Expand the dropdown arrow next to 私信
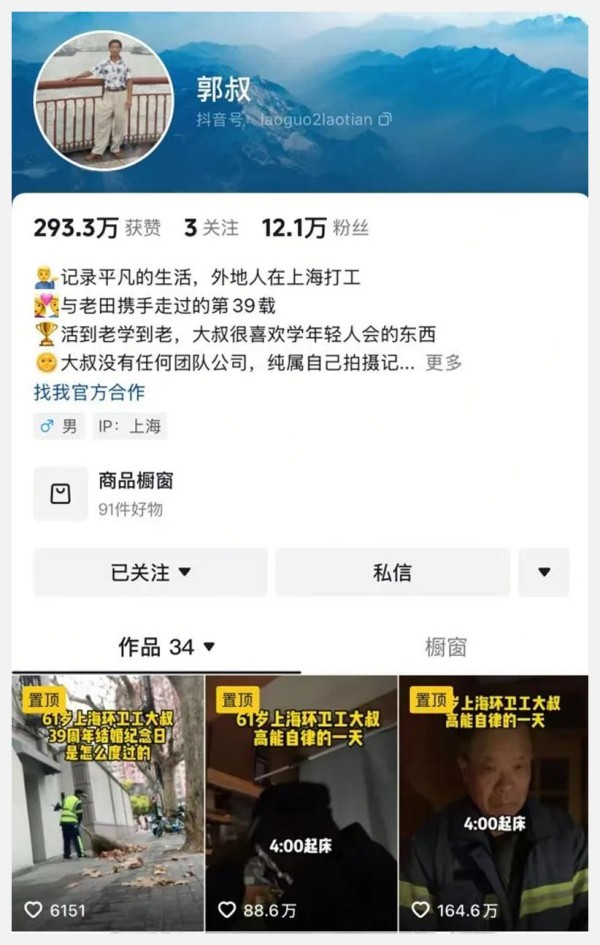Screen dimensions: 600x945 coord(544,572)
